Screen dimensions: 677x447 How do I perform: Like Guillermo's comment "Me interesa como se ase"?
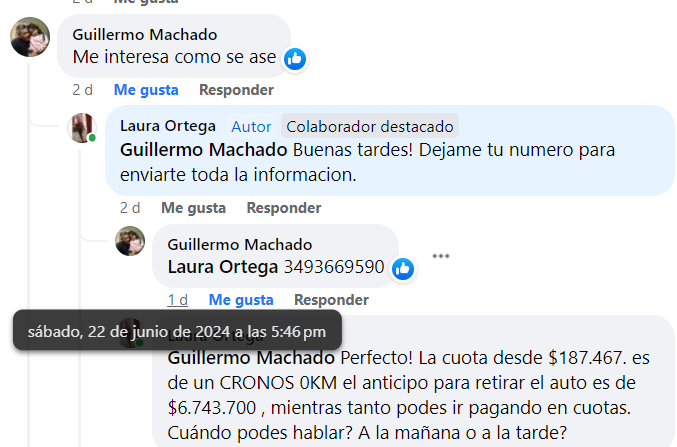coord(146,90)
